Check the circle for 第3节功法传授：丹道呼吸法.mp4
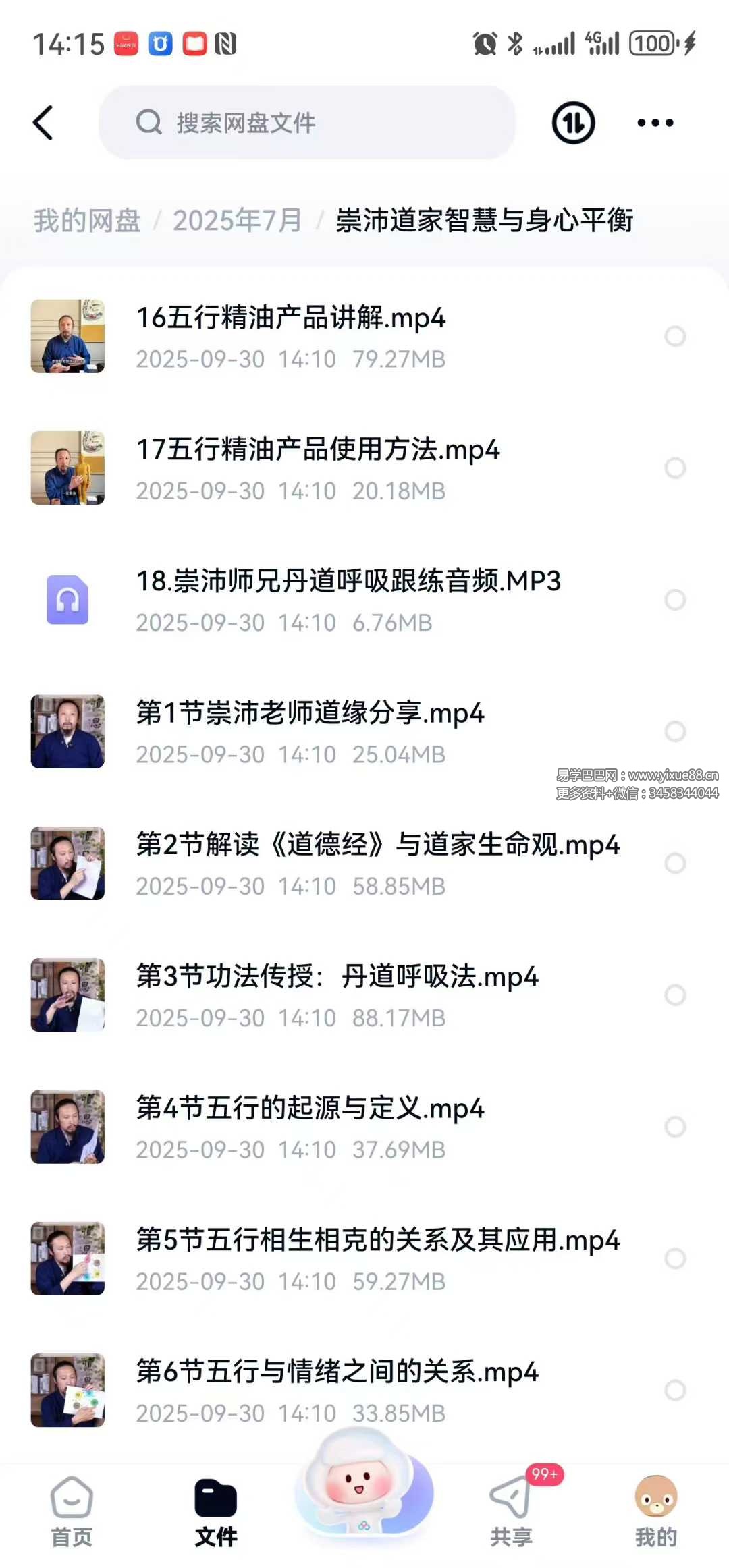729x1568 pixels. pyautogui.click(x=675, y=995)
